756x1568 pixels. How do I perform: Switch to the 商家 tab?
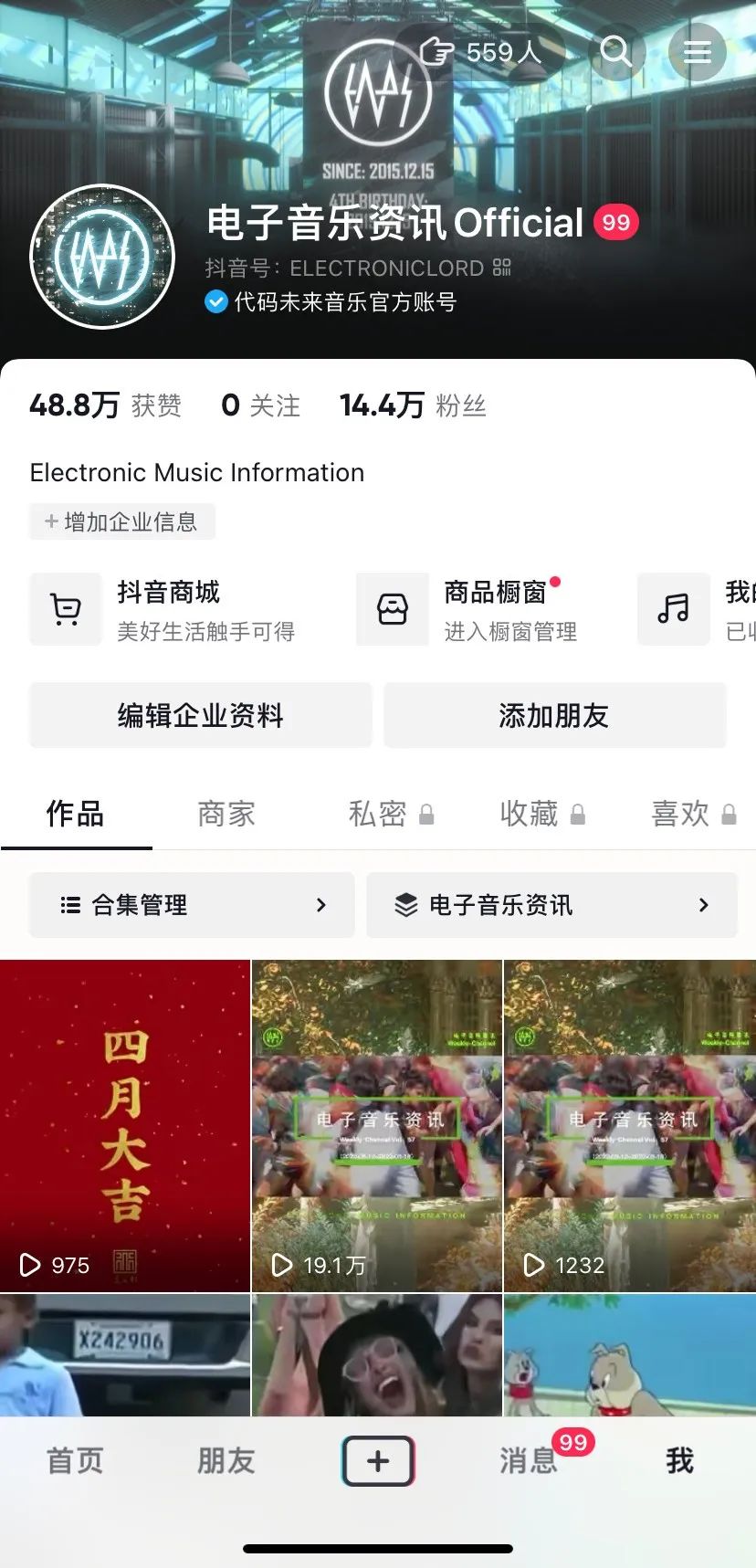click(226, 814)
